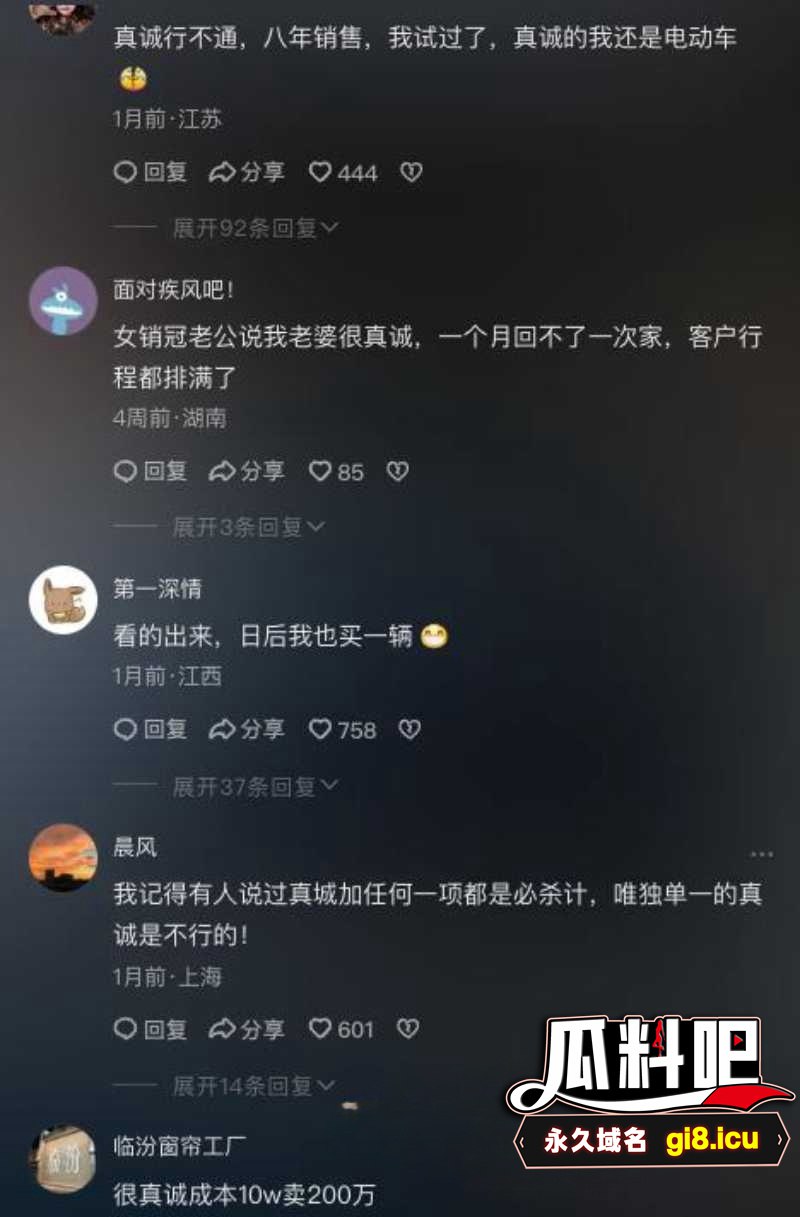Reply to 面对疾风吧！'s comment
This screenshot has height=1217, width=800.
tap(151, 471)
